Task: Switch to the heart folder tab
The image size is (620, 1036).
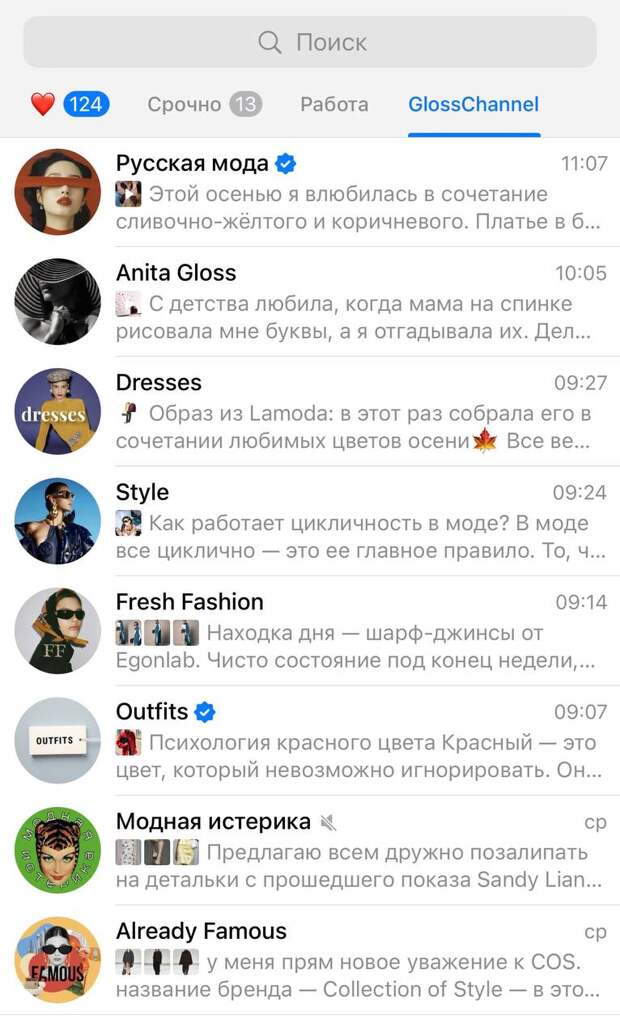Action: click(69, 104)
